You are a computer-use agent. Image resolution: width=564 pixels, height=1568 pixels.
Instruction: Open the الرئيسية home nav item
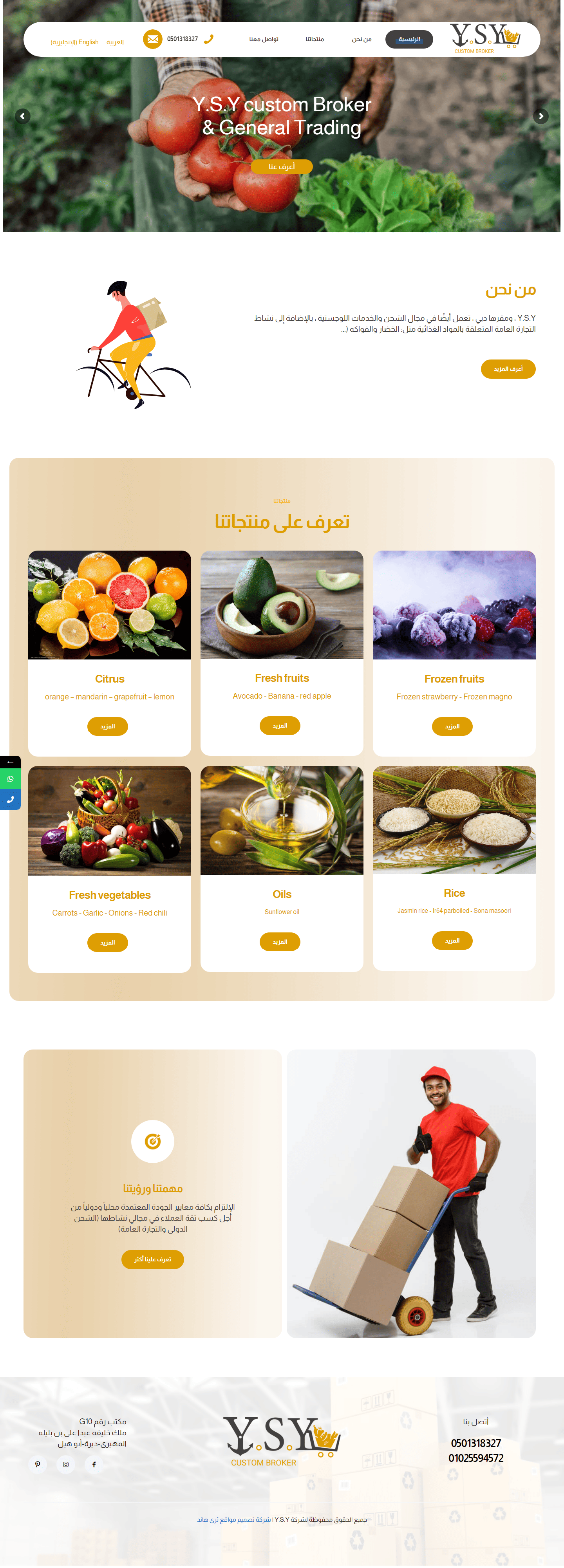(x=409, y=40)
